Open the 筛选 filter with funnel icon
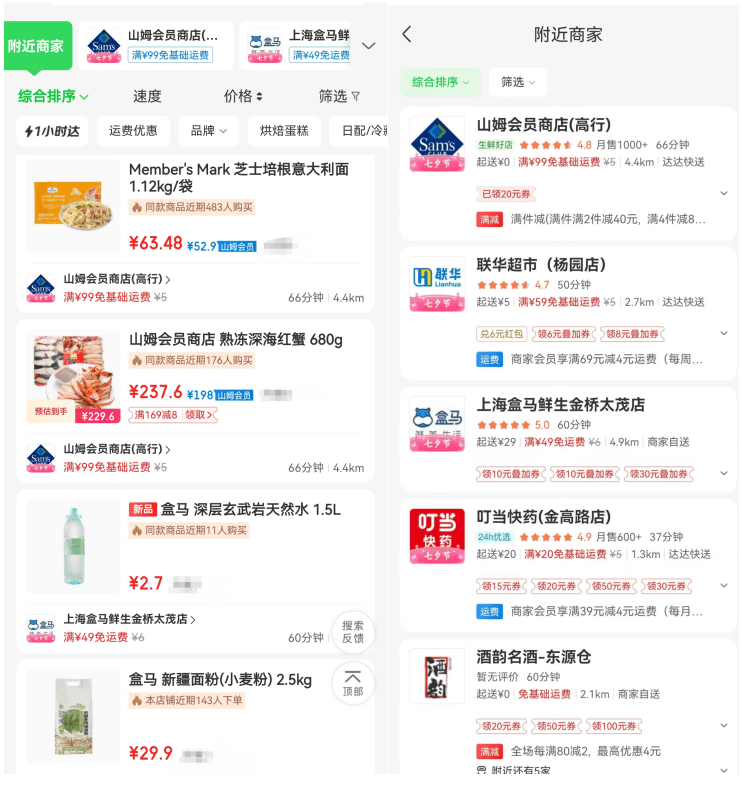Image resolution: width=742 pixels, height=798 pixels. pos(339,96)
